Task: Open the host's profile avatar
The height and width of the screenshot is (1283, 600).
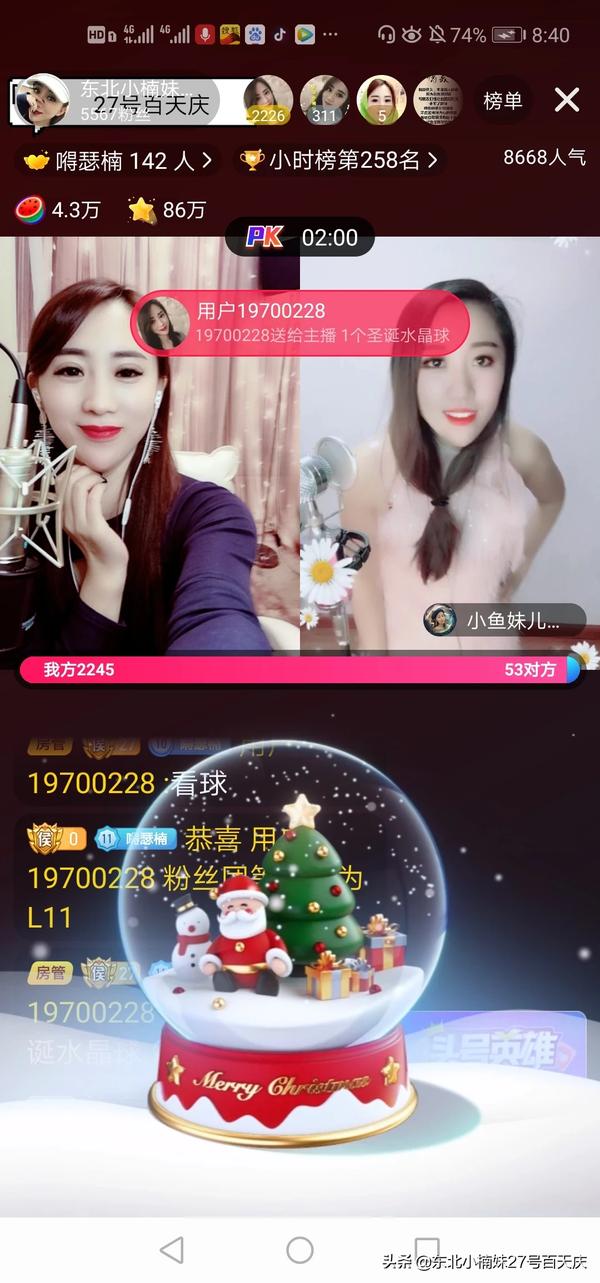Action: tap(44, 100)
